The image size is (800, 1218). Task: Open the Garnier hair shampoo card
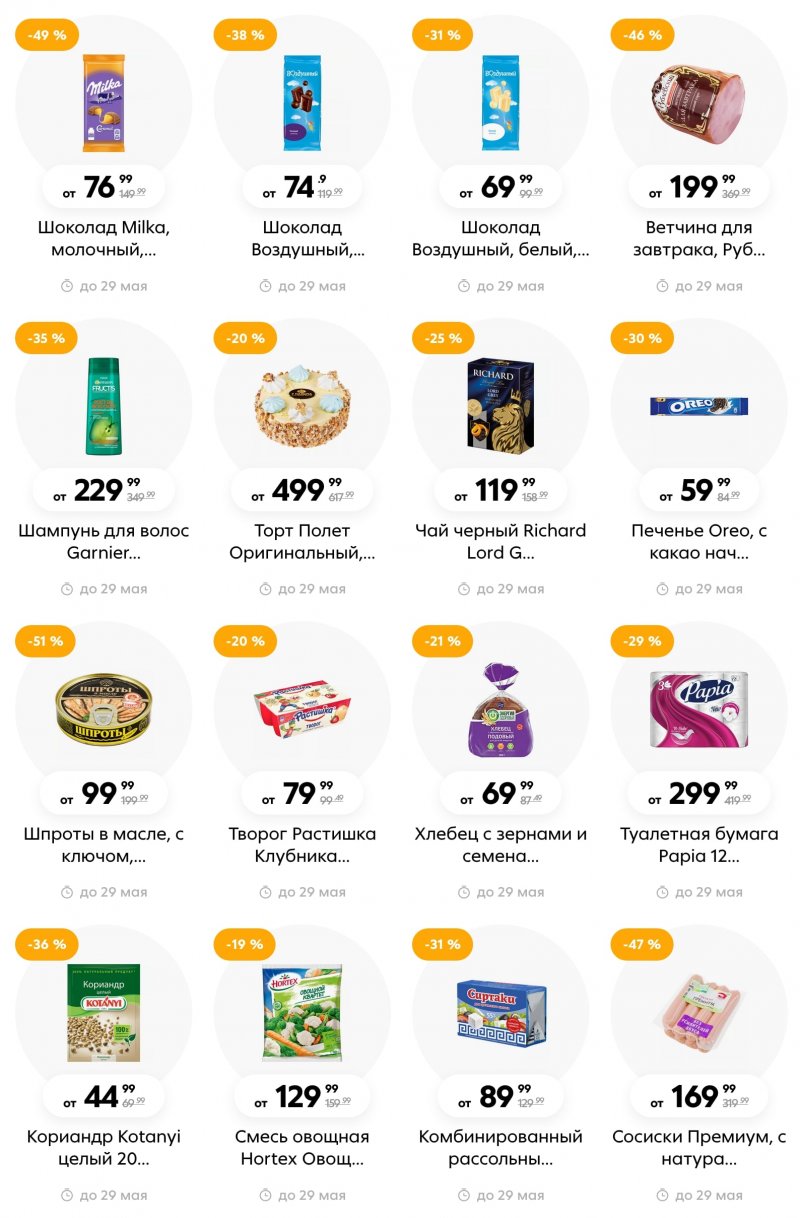click(x=103, y=407)
